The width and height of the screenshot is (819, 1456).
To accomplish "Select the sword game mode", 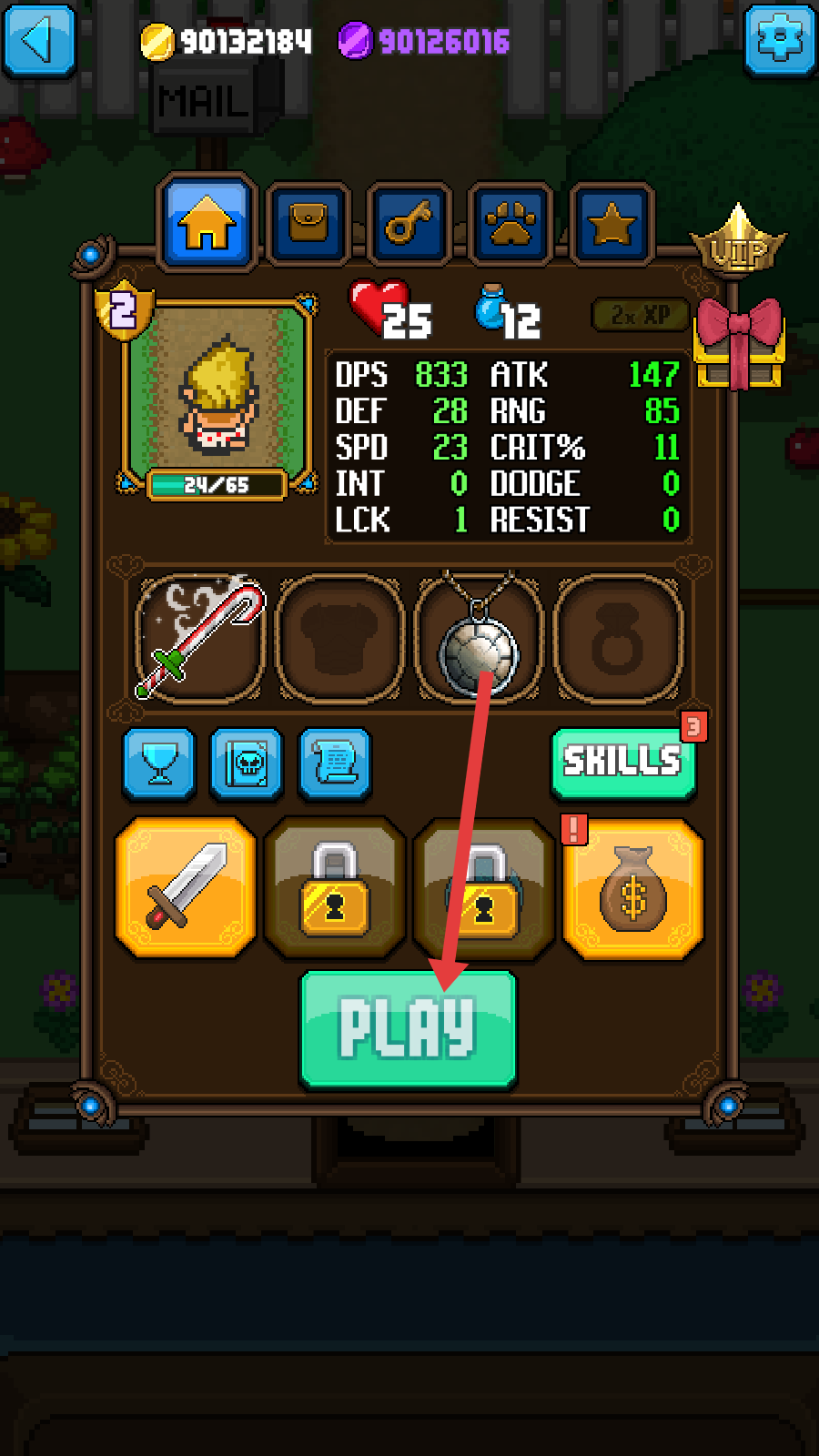I will [x=186, y=887].
